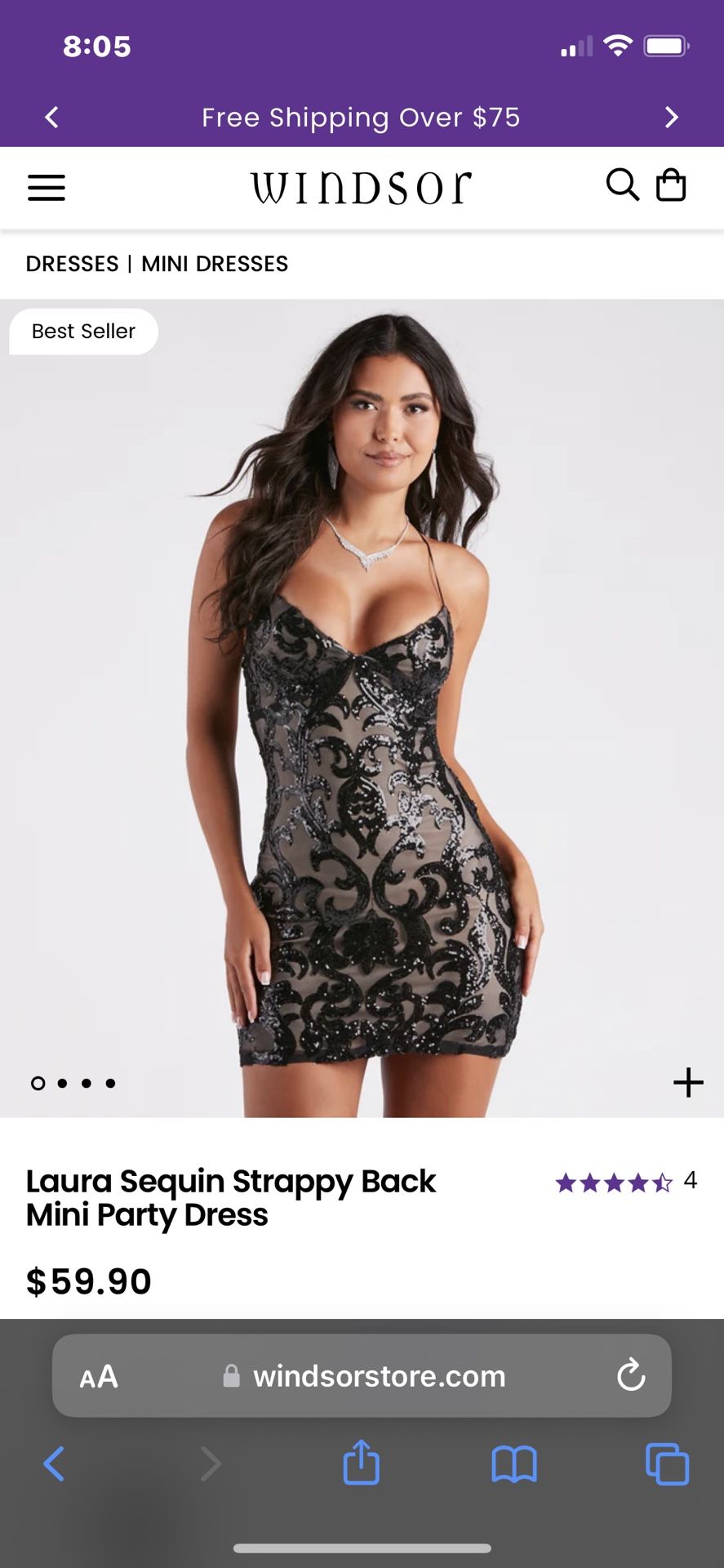Go to Dresses breadcrumb
Viewport: 724px width, 1568px height.
coord(73,264)
